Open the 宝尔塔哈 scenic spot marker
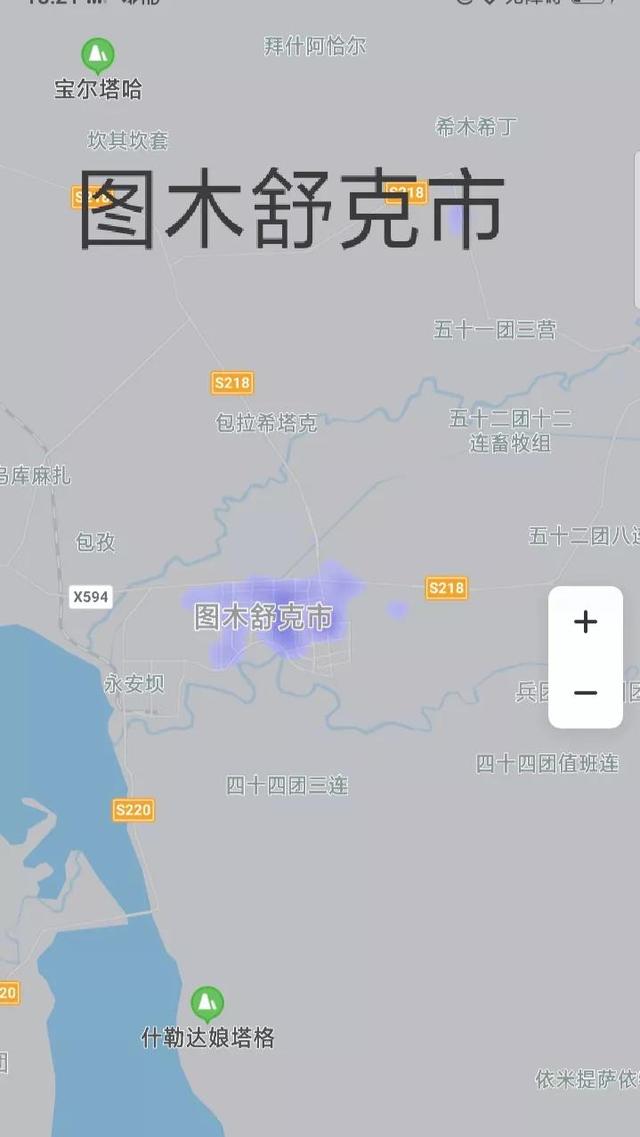This screenshot has height=1137, width=640. click(x=97, y=54)
